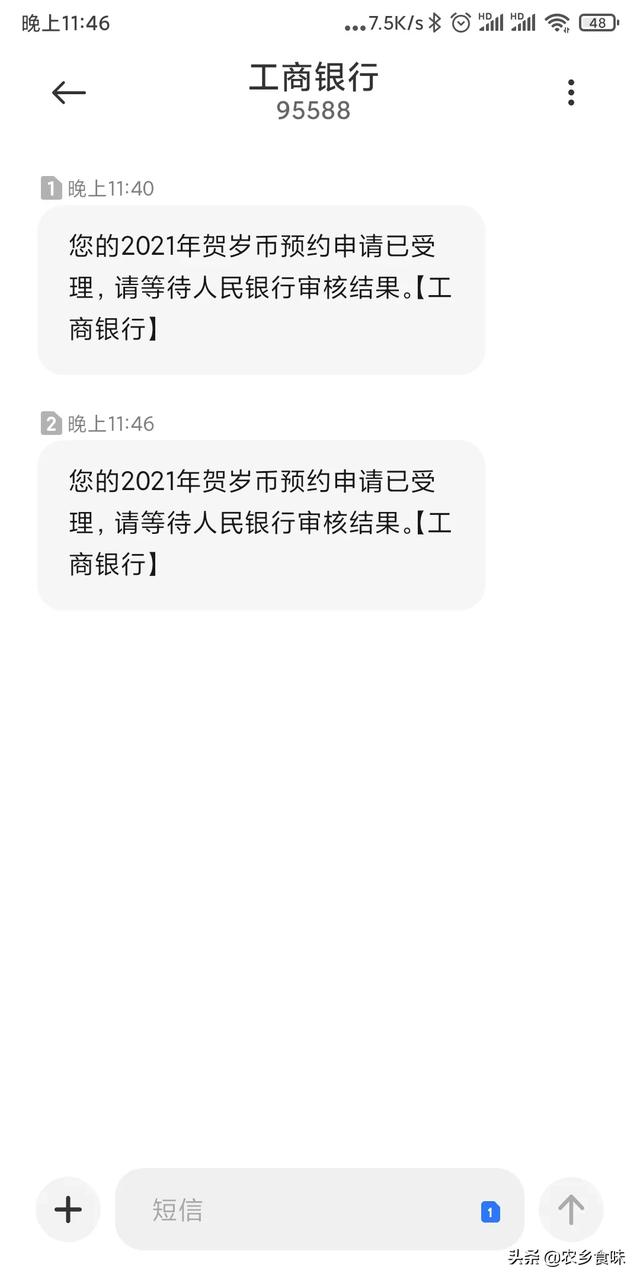Focus the 短信 message input field
Viewport: 640px width, 1280px height.
point(300,1210)
